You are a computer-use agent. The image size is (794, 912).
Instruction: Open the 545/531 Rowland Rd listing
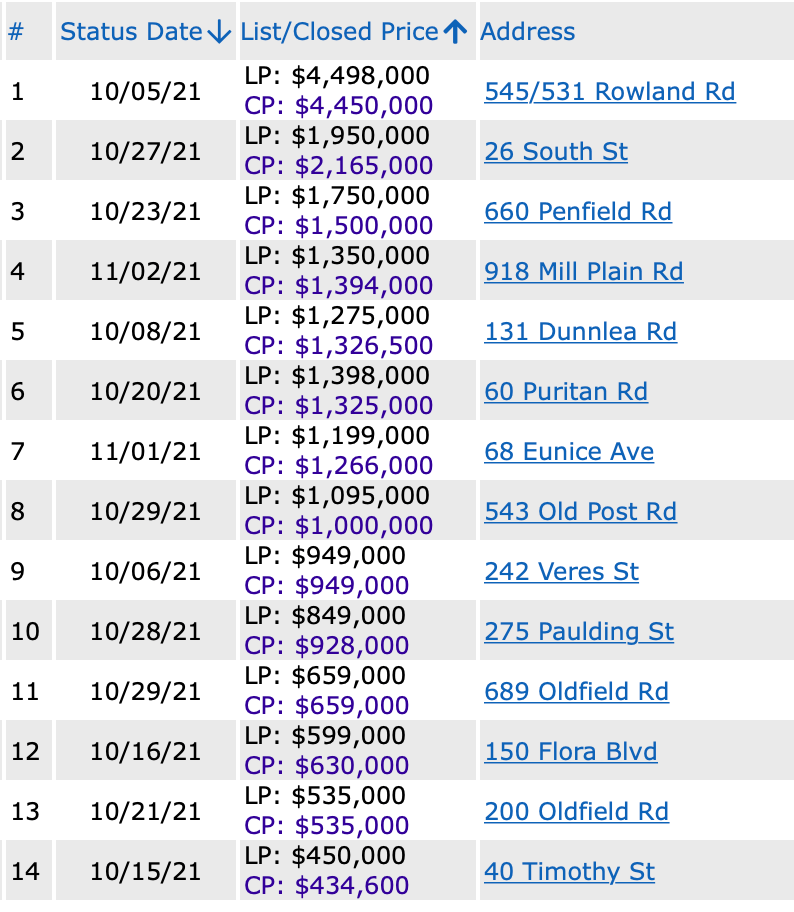point(610,92)
